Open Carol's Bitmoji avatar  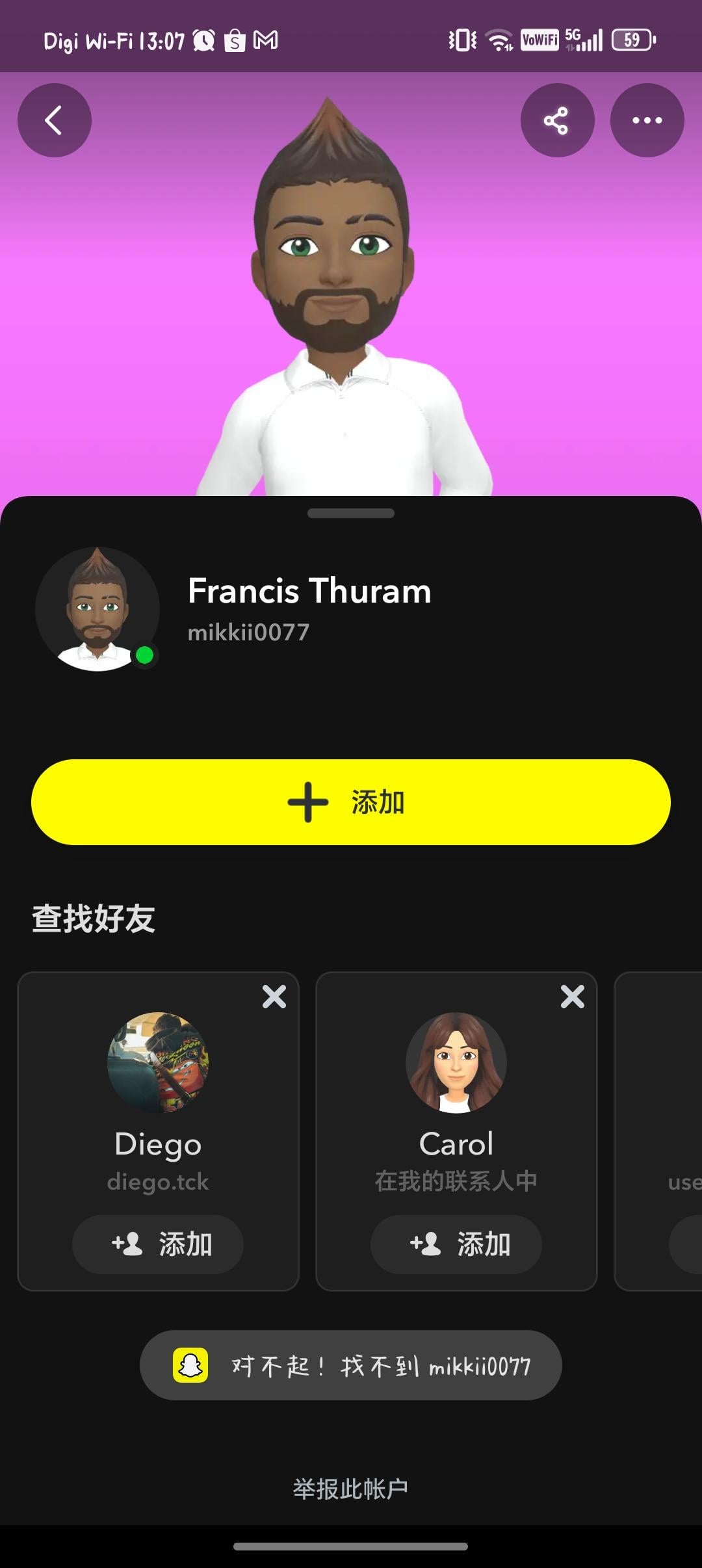[456, 1062]
